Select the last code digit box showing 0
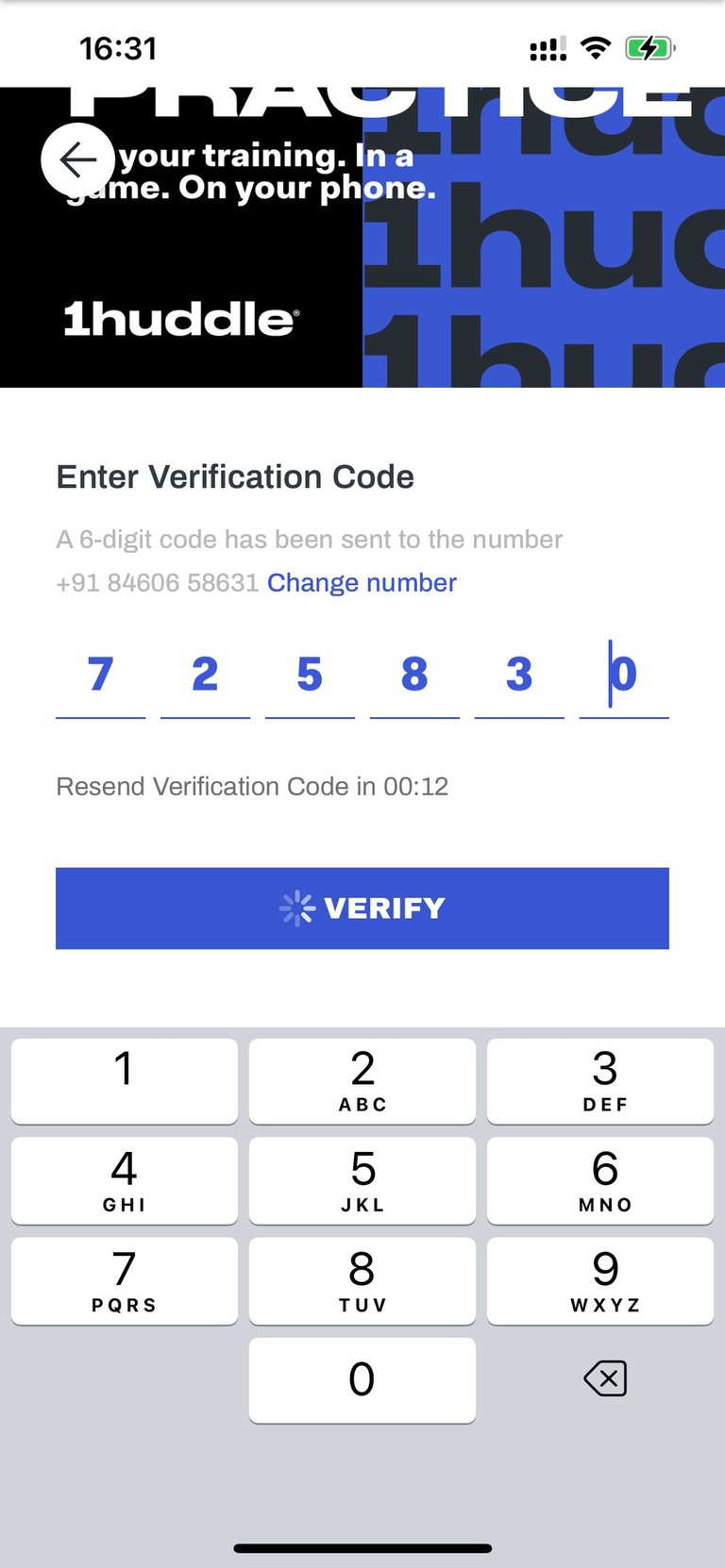The image size is (725, 1568). click(x=624, y=676)
